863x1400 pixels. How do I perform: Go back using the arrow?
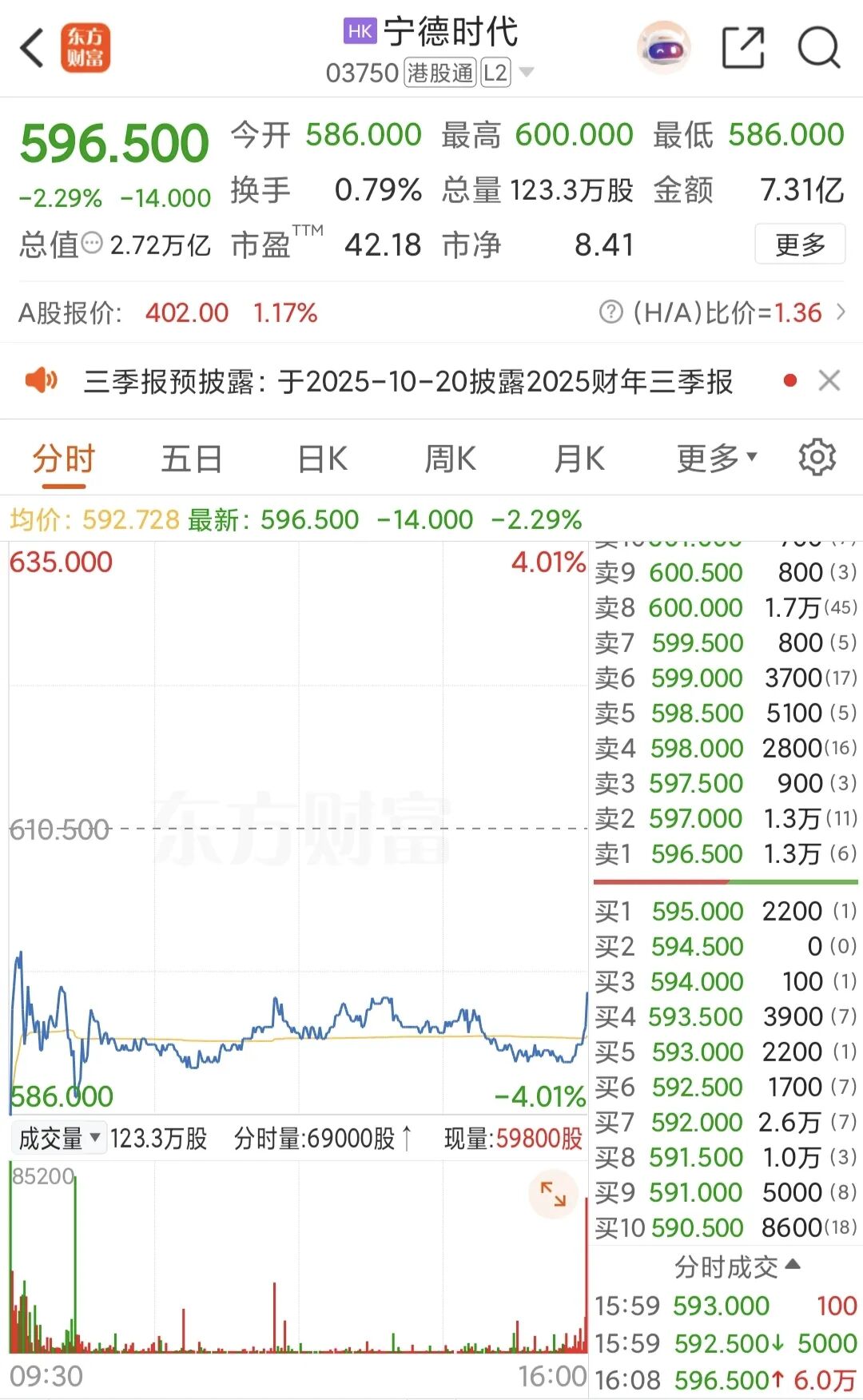coord(32,48)
